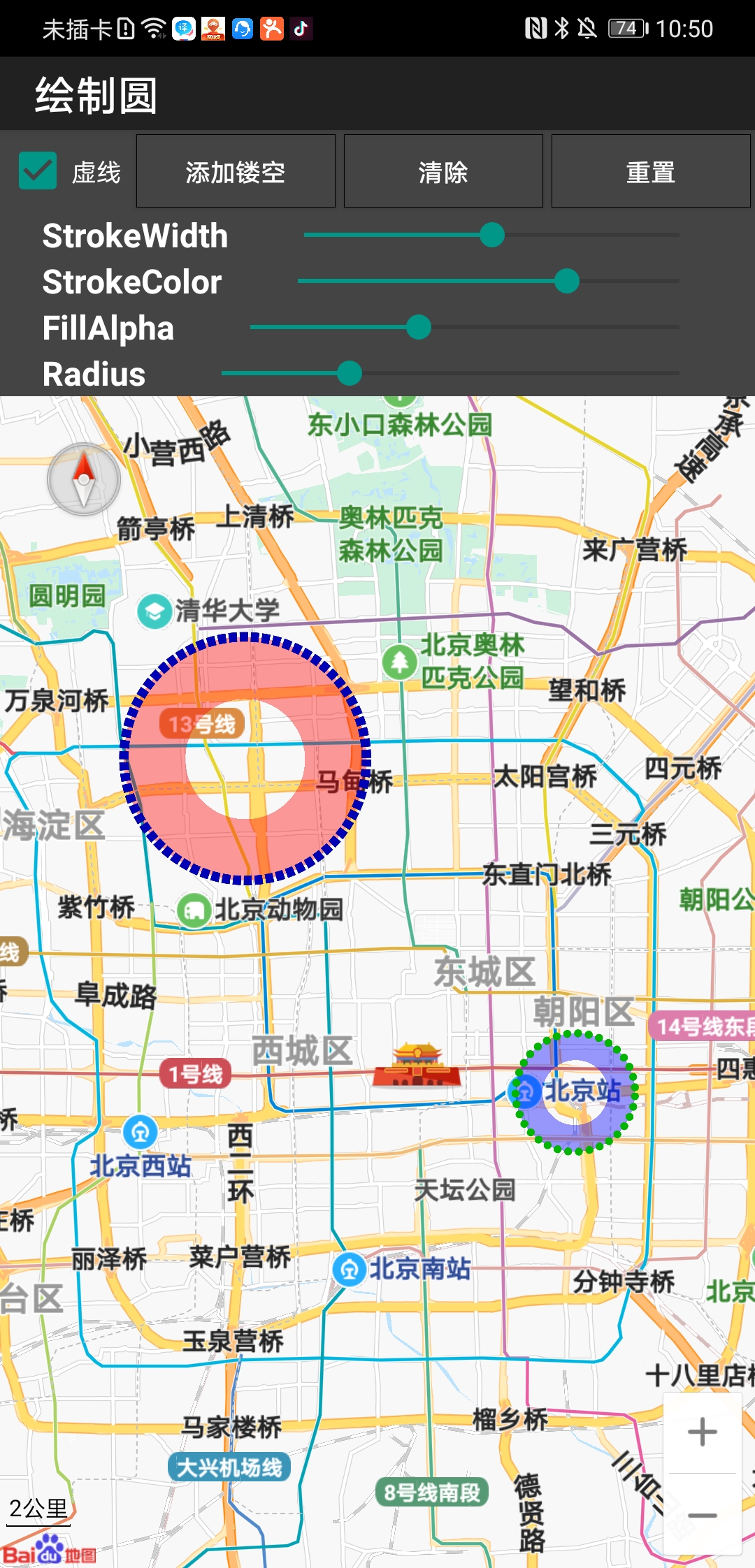Tap the 北京西站 station icon
The width and height of the screenshot is (755, 1568).
pos(139,1132)
